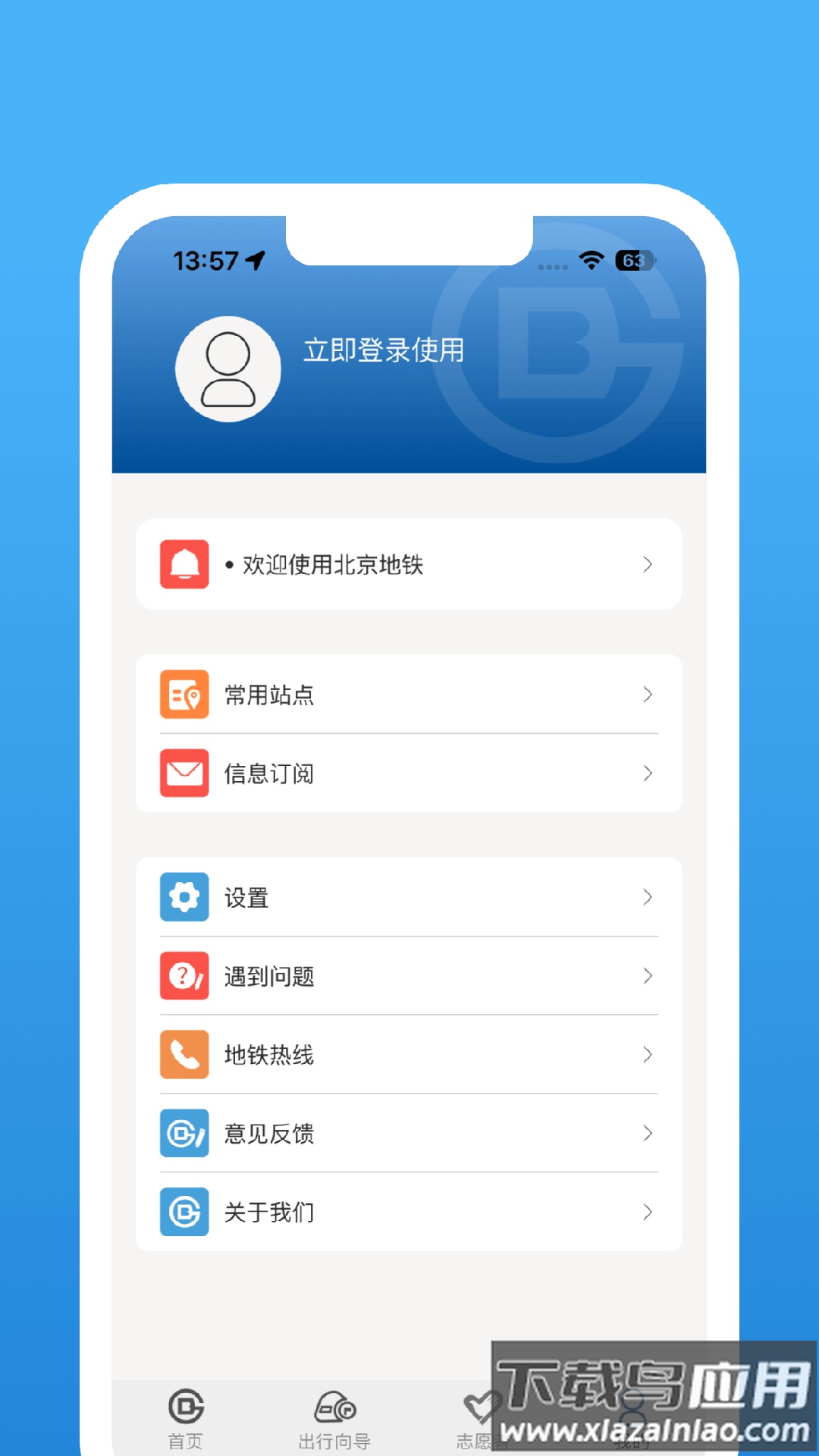Expand the 设置 row chevron

coord(648,896)
